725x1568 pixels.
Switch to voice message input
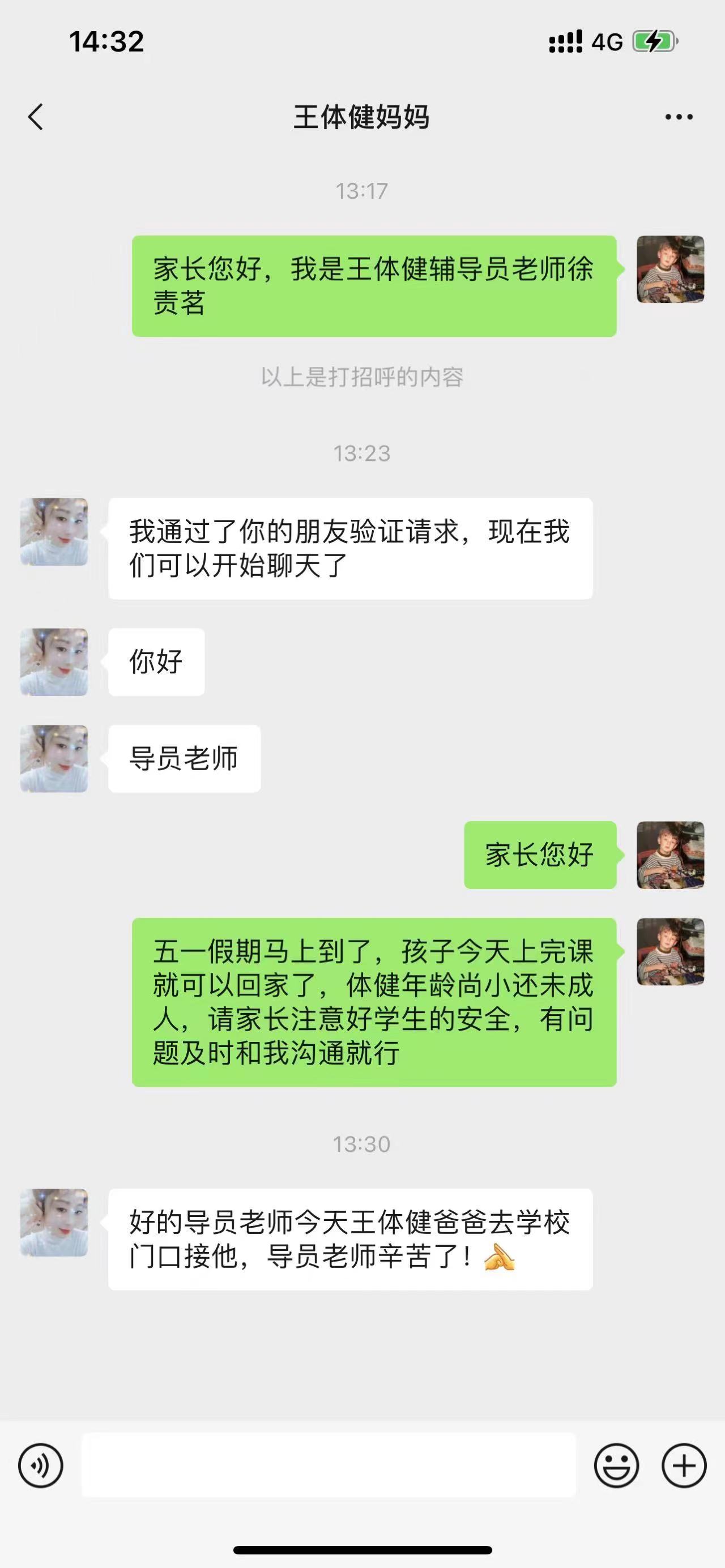[40, 1465]
